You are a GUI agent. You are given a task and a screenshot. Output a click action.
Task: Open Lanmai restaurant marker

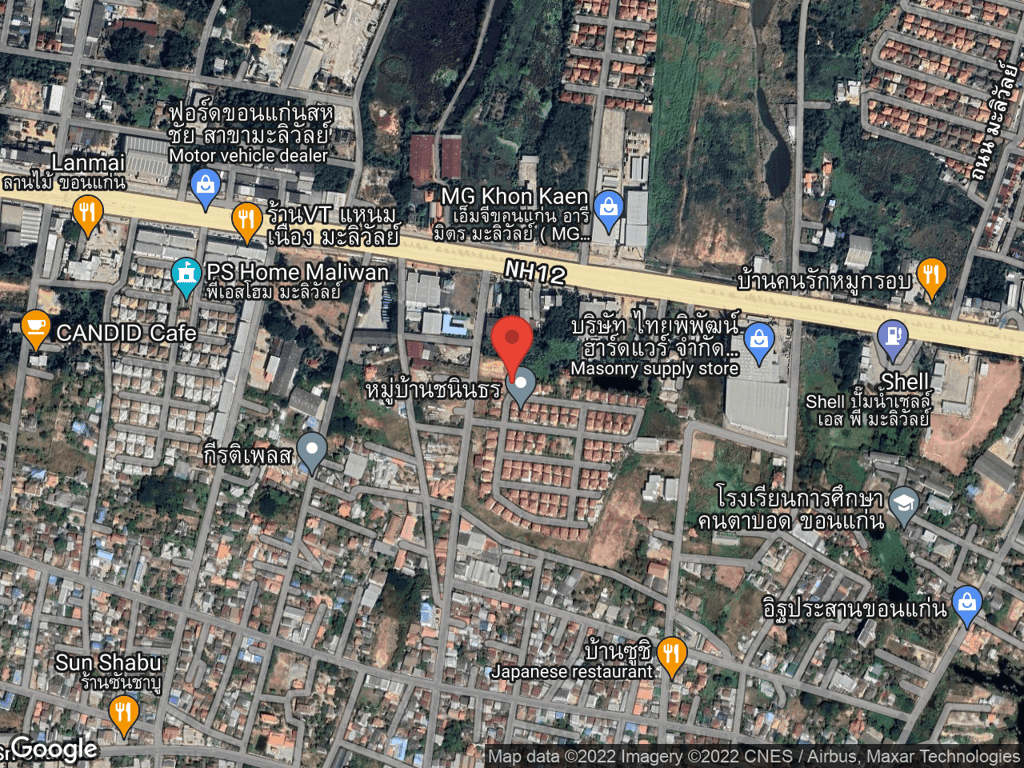88,212
